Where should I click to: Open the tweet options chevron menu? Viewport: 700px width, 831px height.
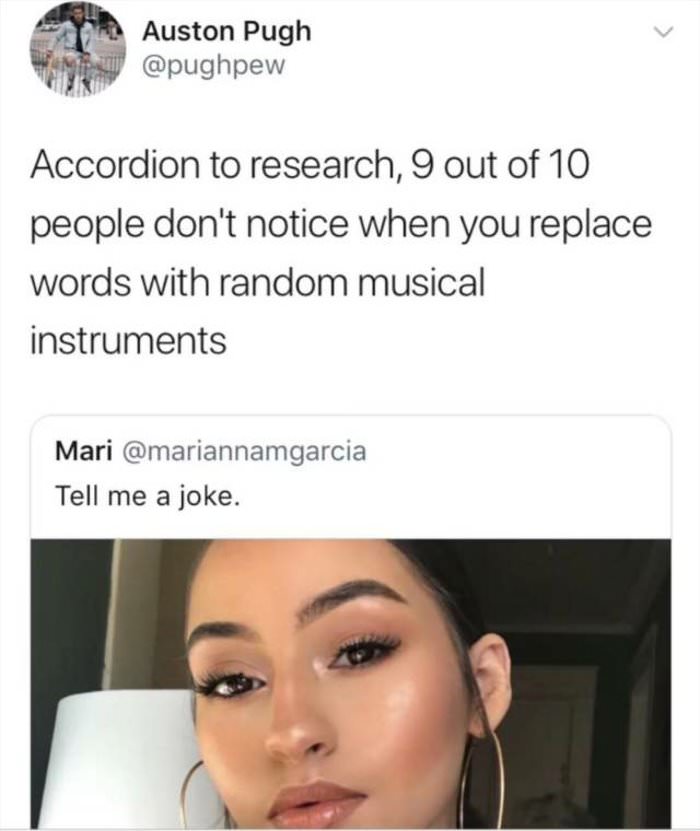(661, 33)
